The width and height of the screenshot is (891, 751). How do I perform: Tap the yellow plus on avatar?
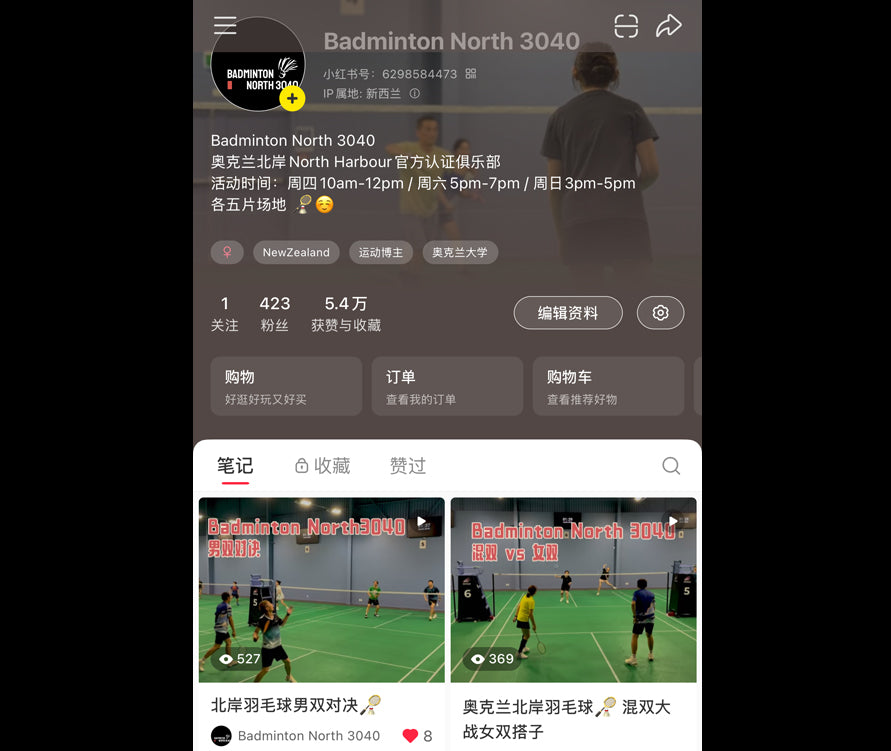(291, 99)
